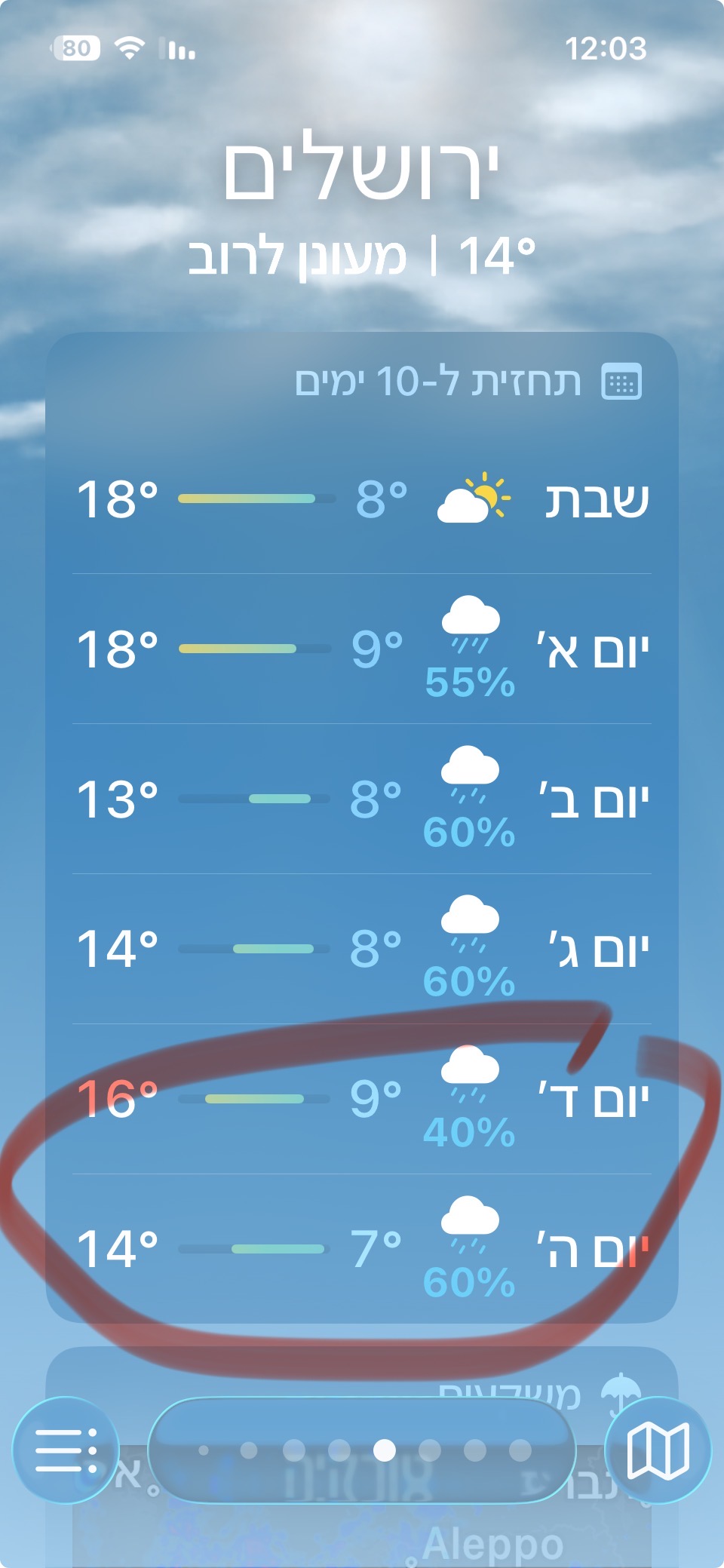Open the יום ה' forecast row
Screen dimensions: 724x1568
[x=362, y=1248]
